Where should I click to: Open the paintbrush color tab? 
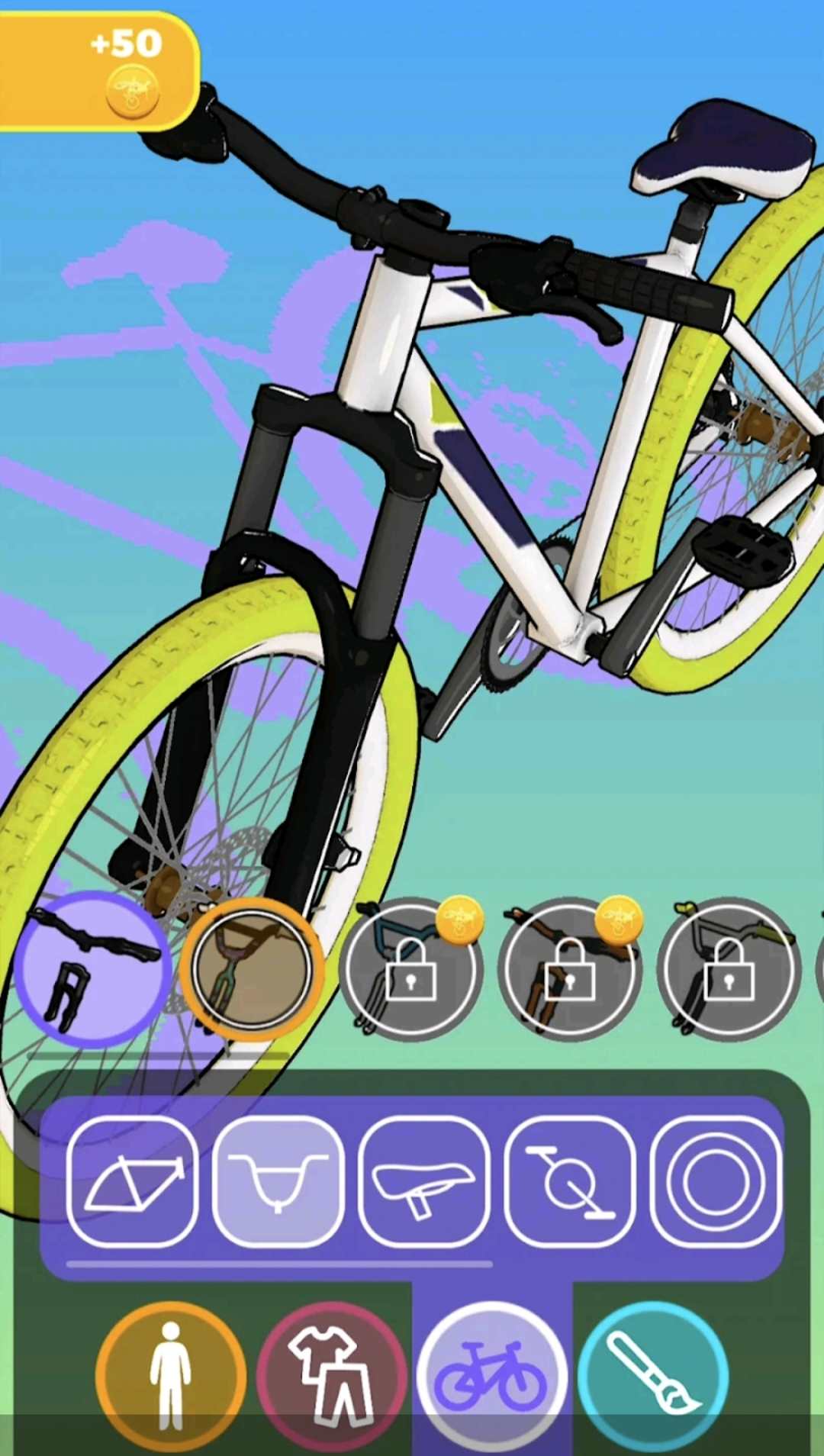pos(653,1375)
